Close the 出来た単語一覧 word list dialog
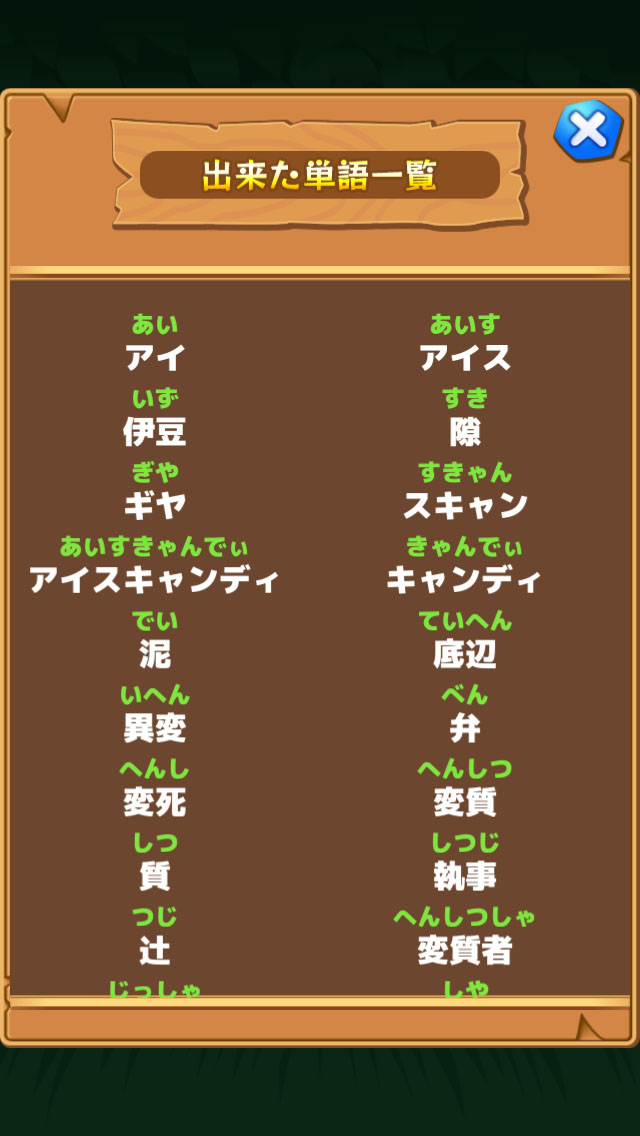640x1136 pixels. (588, 130)
